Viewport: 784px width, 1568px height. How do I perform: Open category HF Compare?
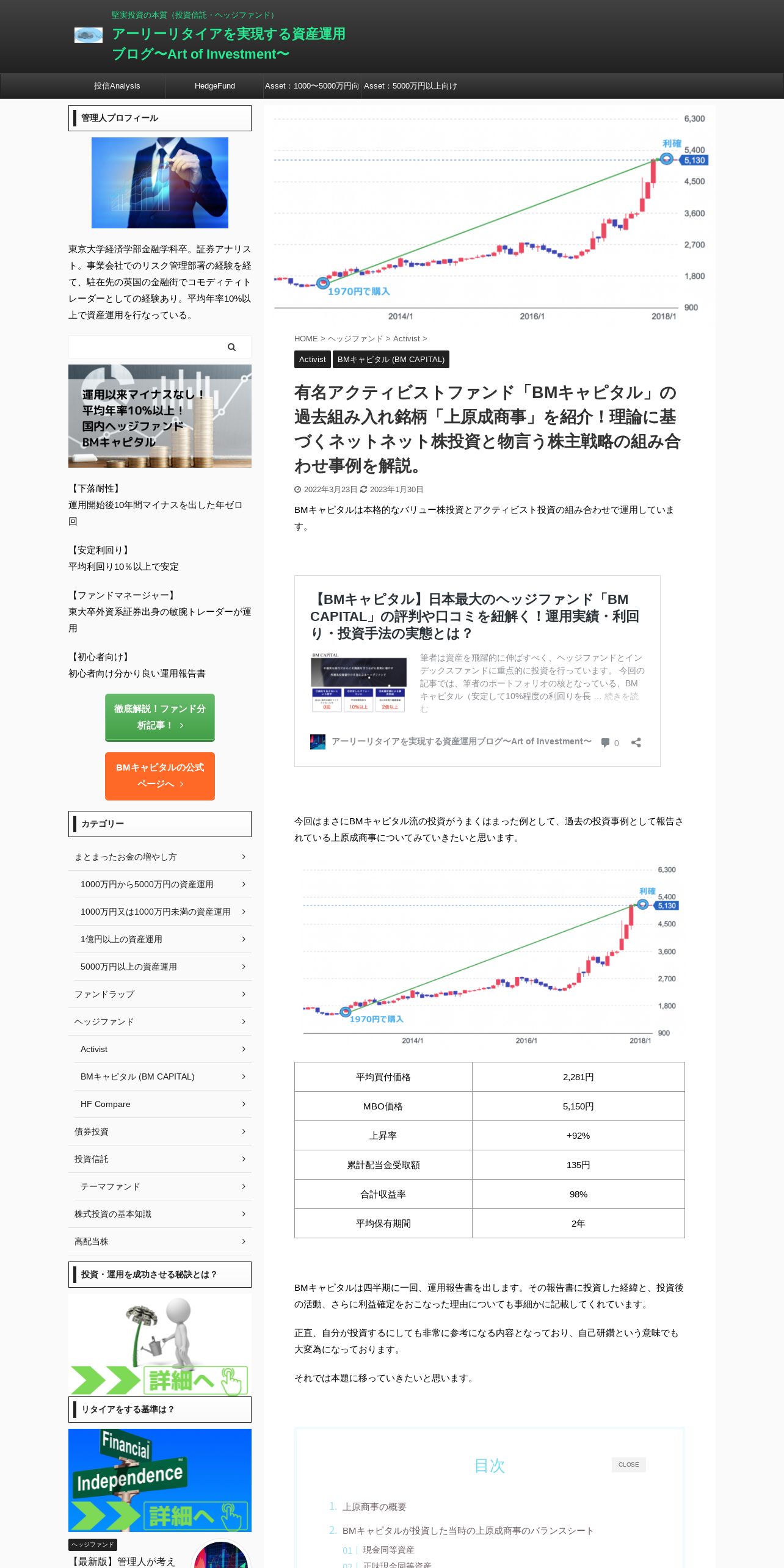[x=163, y=1104]
